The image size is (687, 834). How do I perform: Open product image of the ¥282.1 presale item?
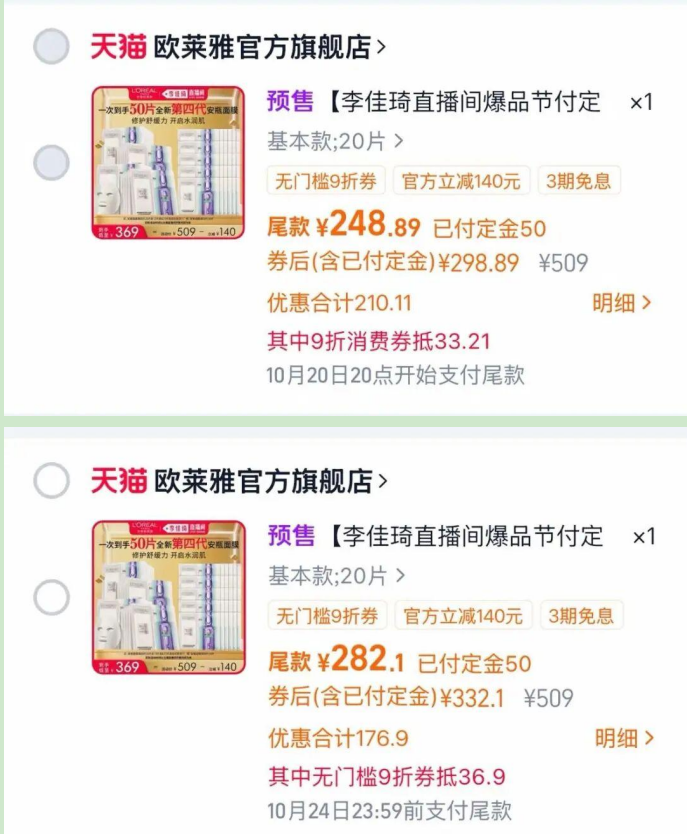[x=168, y=597]
